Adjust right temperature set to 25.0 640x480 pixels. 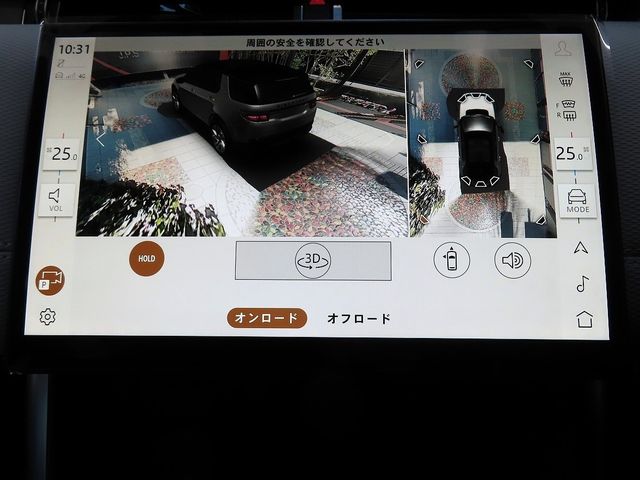tap(570, 153)
